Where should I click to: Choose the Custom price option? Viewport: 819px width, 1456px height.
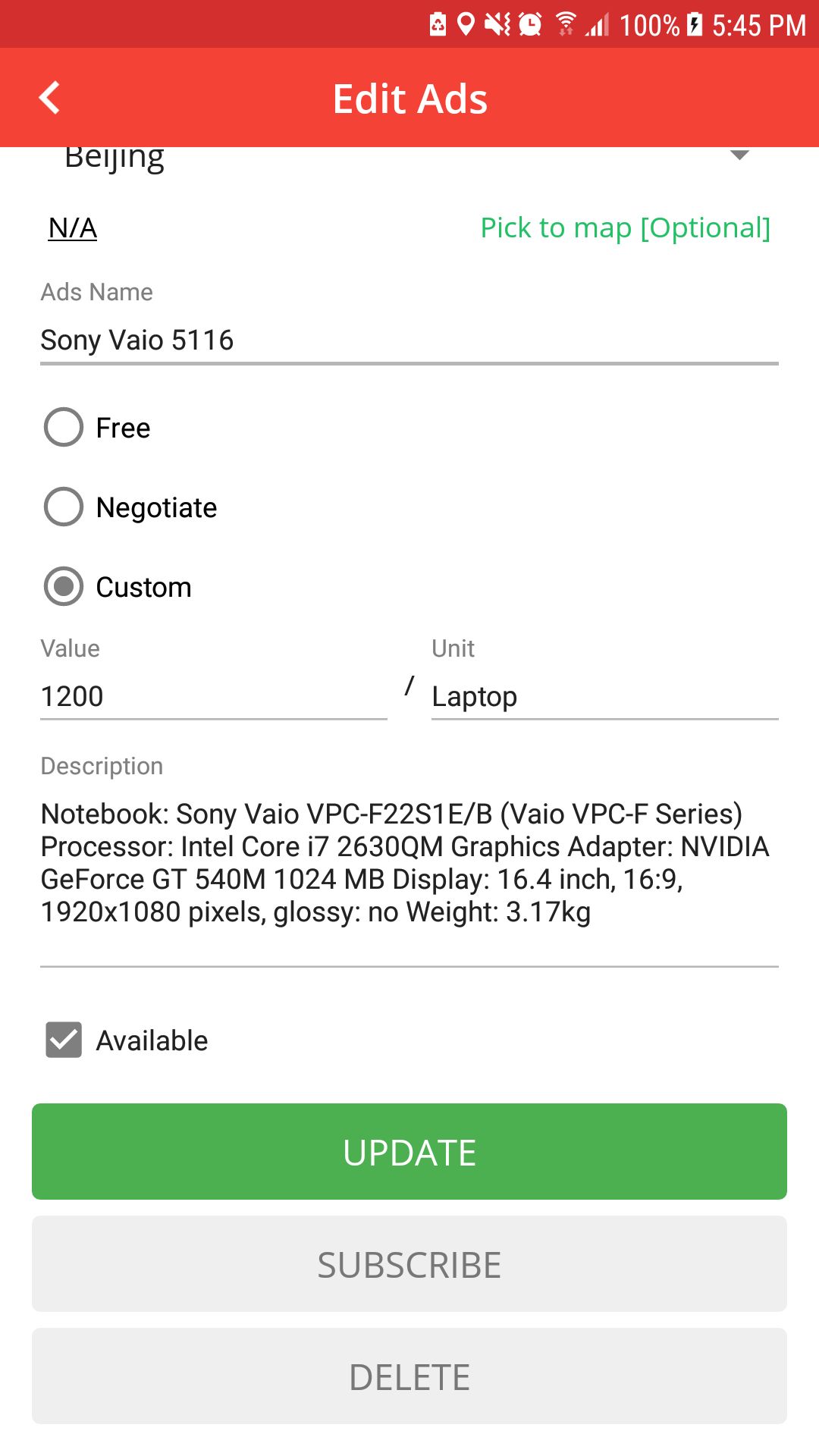(64, 587)
